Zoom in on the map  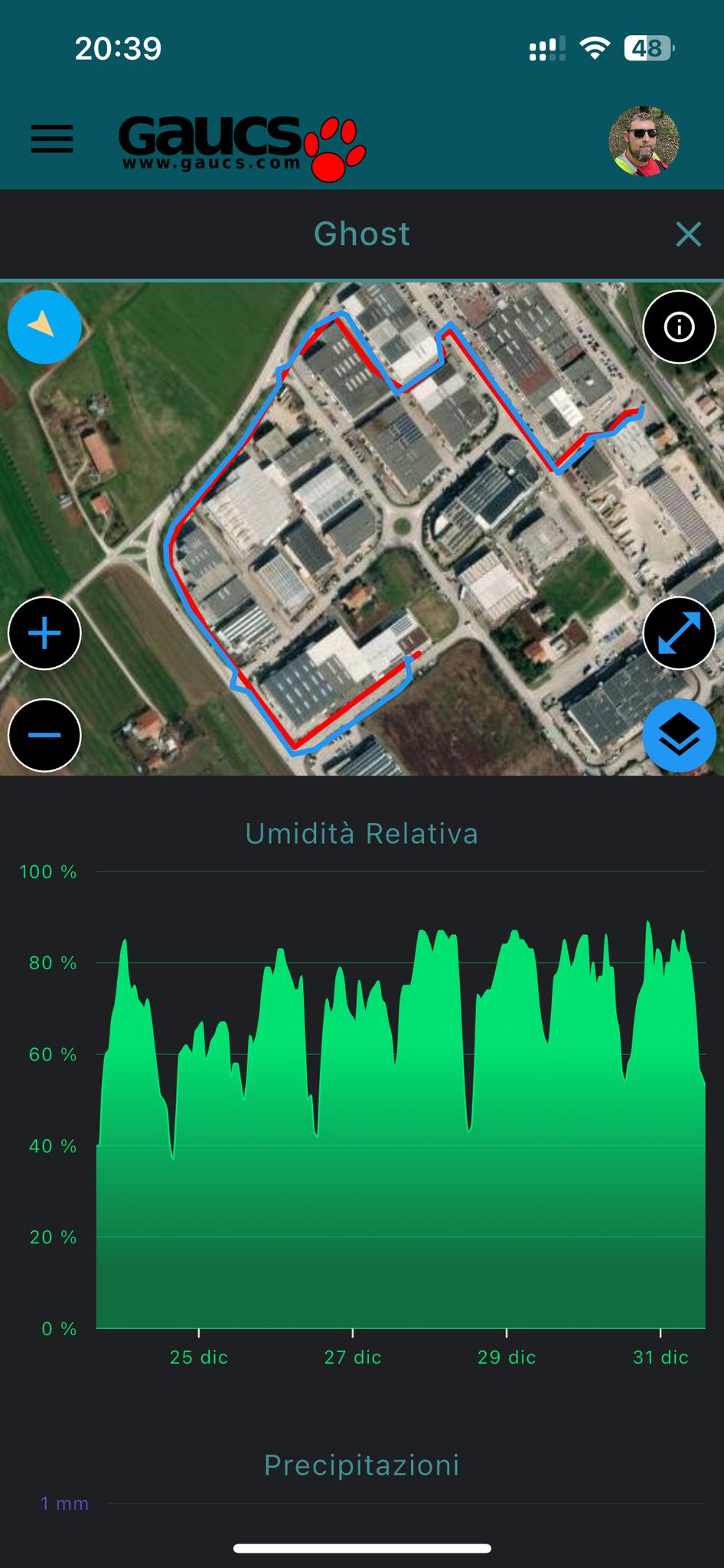(x=44, y=633)
